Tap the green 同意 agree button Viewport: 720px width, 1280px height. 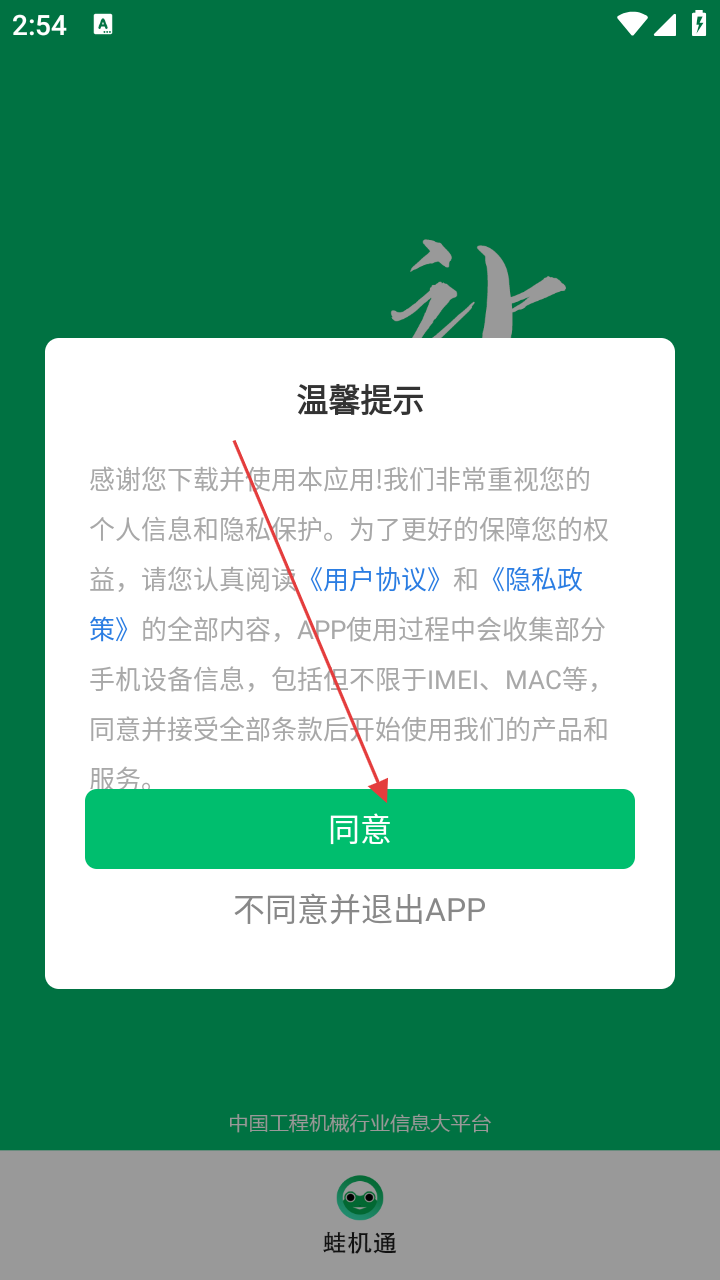(360, 829)
